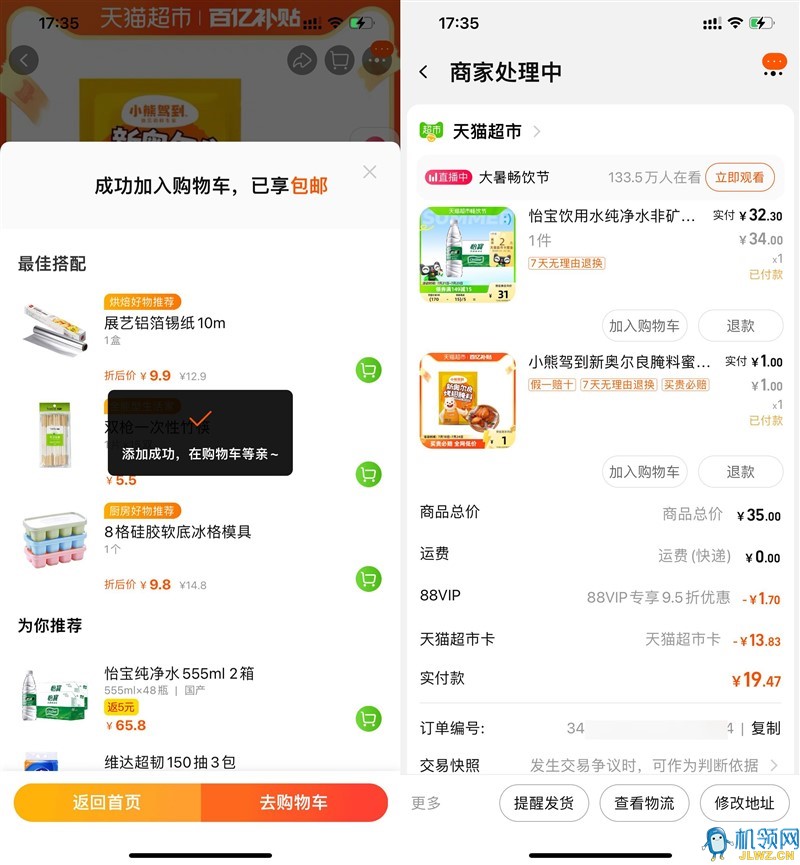800x865 pixels.
Task: Open 天猫超市 store page
Action: coord(487,131)
